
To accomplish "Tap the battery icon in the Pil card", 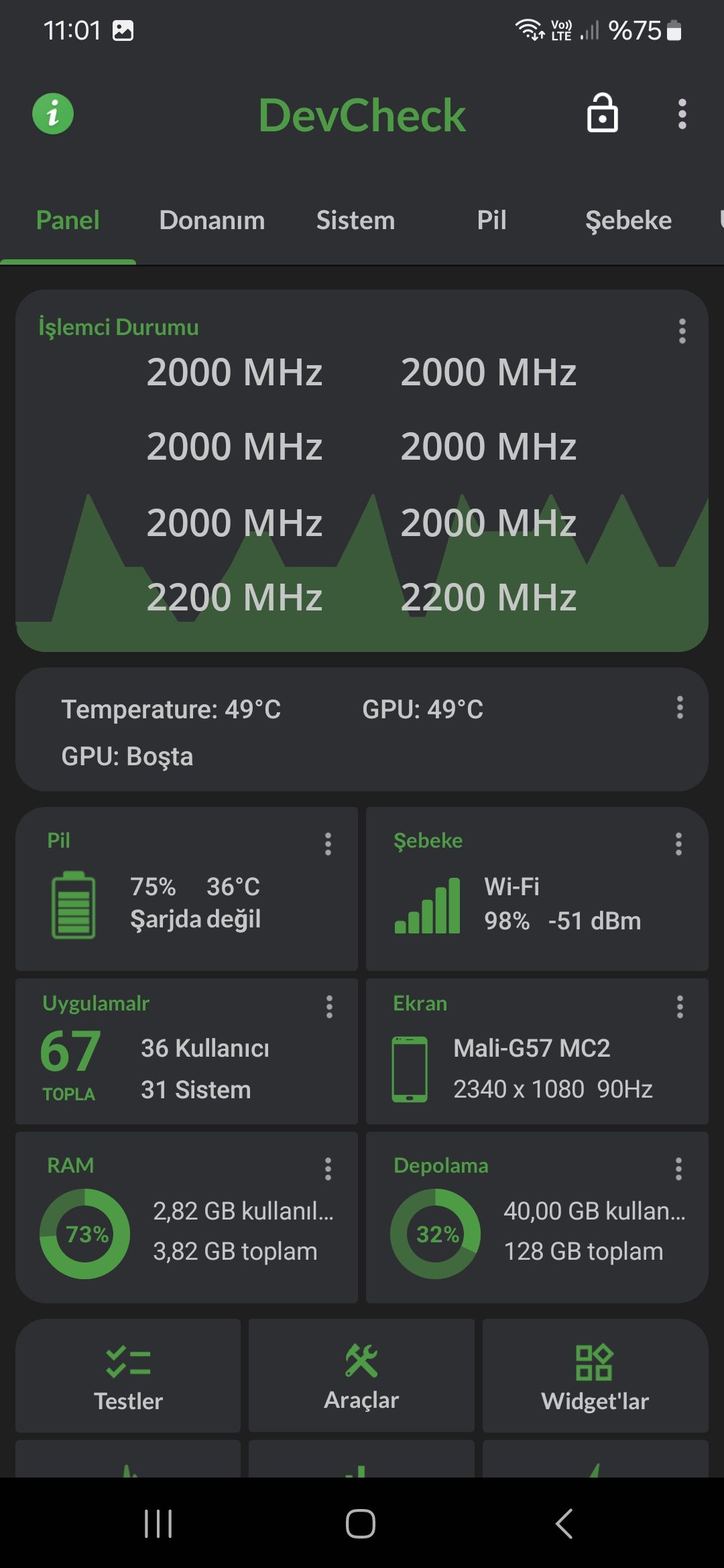I will pos(74,901).
